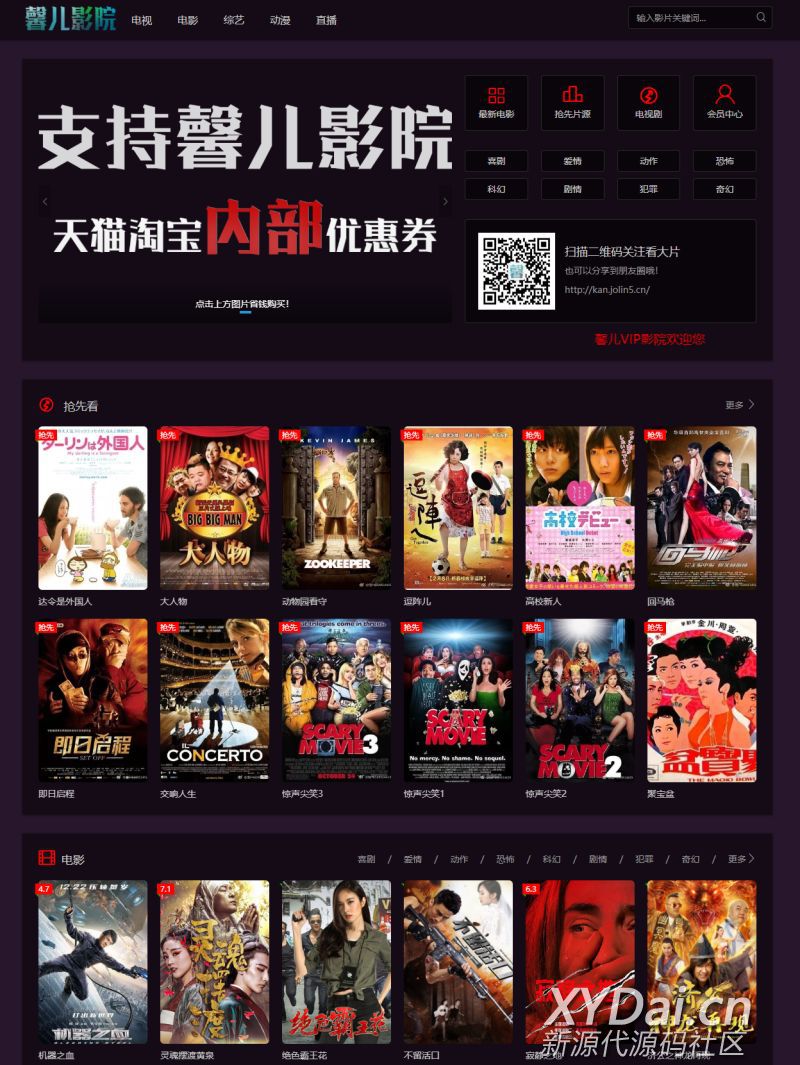This screenshot has height=1065, width=800.
Task: Open the 最新电影 shortcut tile
Action: (496, 103)
